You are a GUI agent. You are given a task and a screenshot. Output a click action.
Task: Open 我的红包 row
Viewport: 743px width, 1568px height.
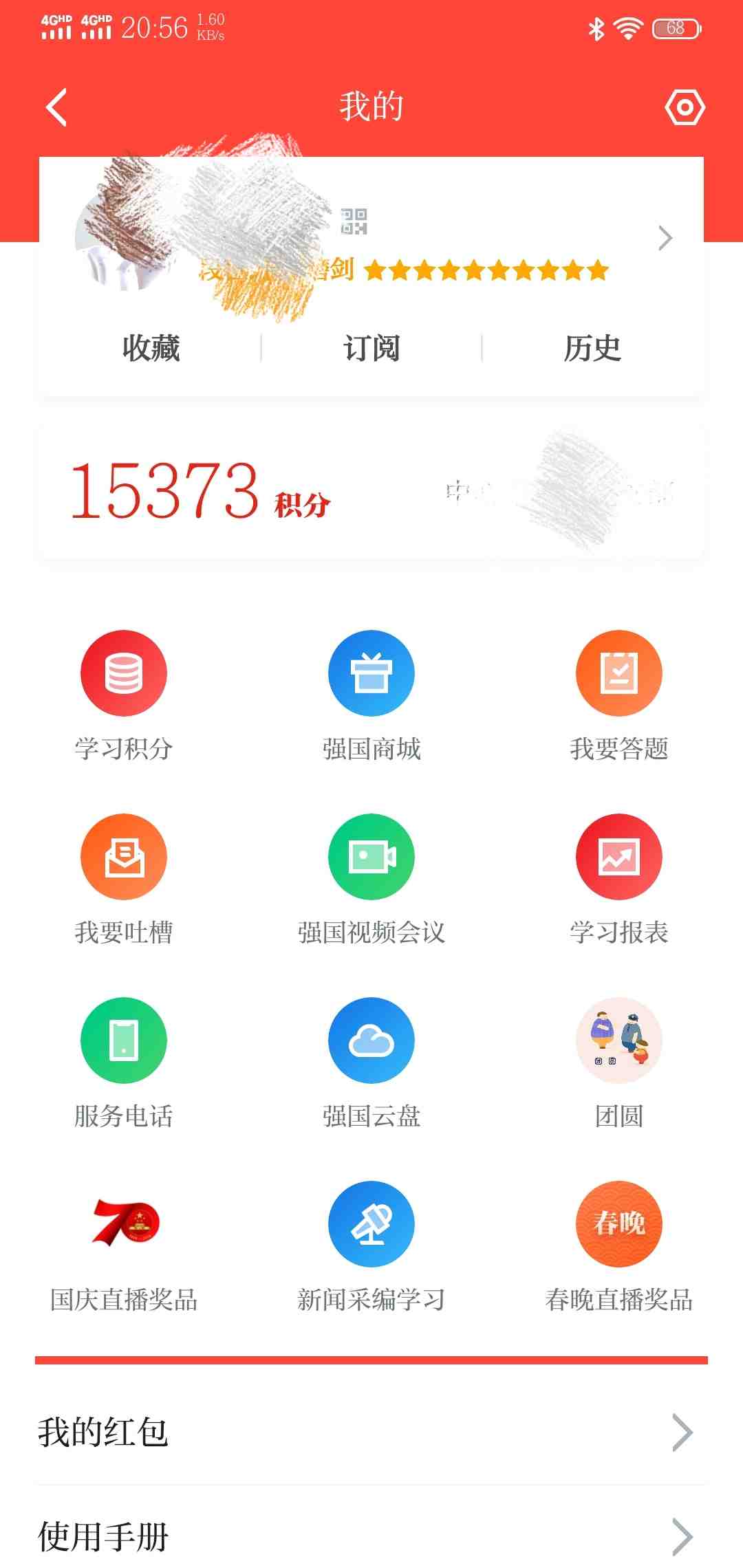coord(371,1433)
